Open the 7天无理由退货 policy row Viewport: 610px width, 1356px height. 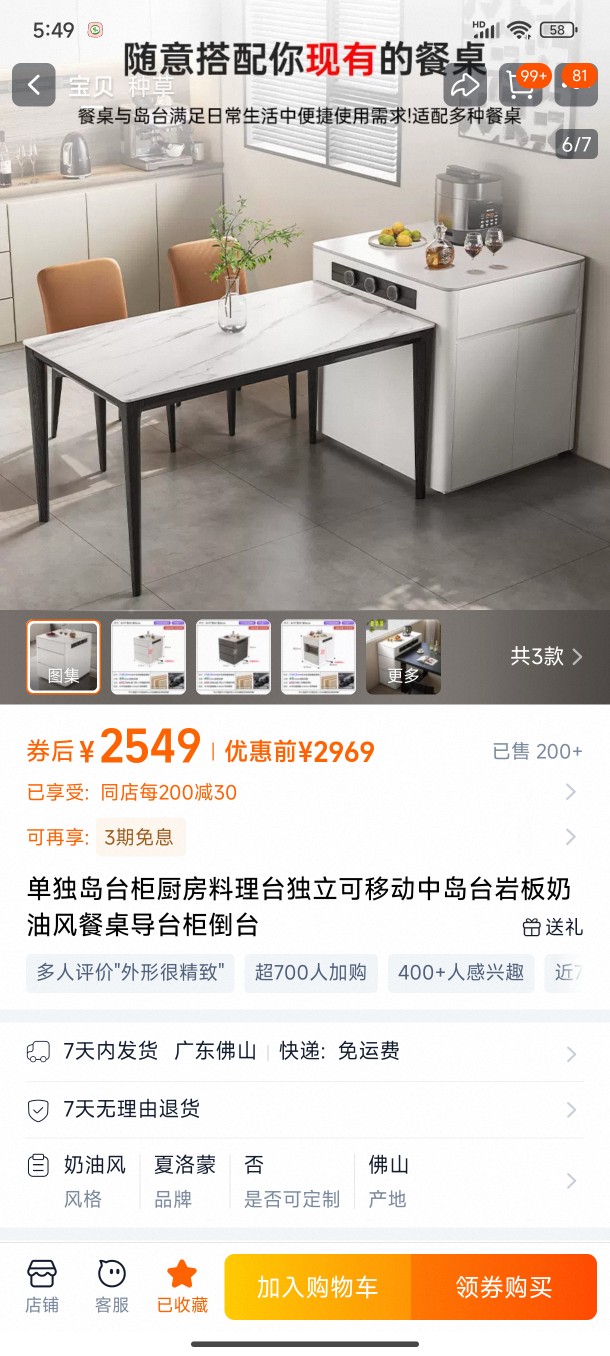300,1109
